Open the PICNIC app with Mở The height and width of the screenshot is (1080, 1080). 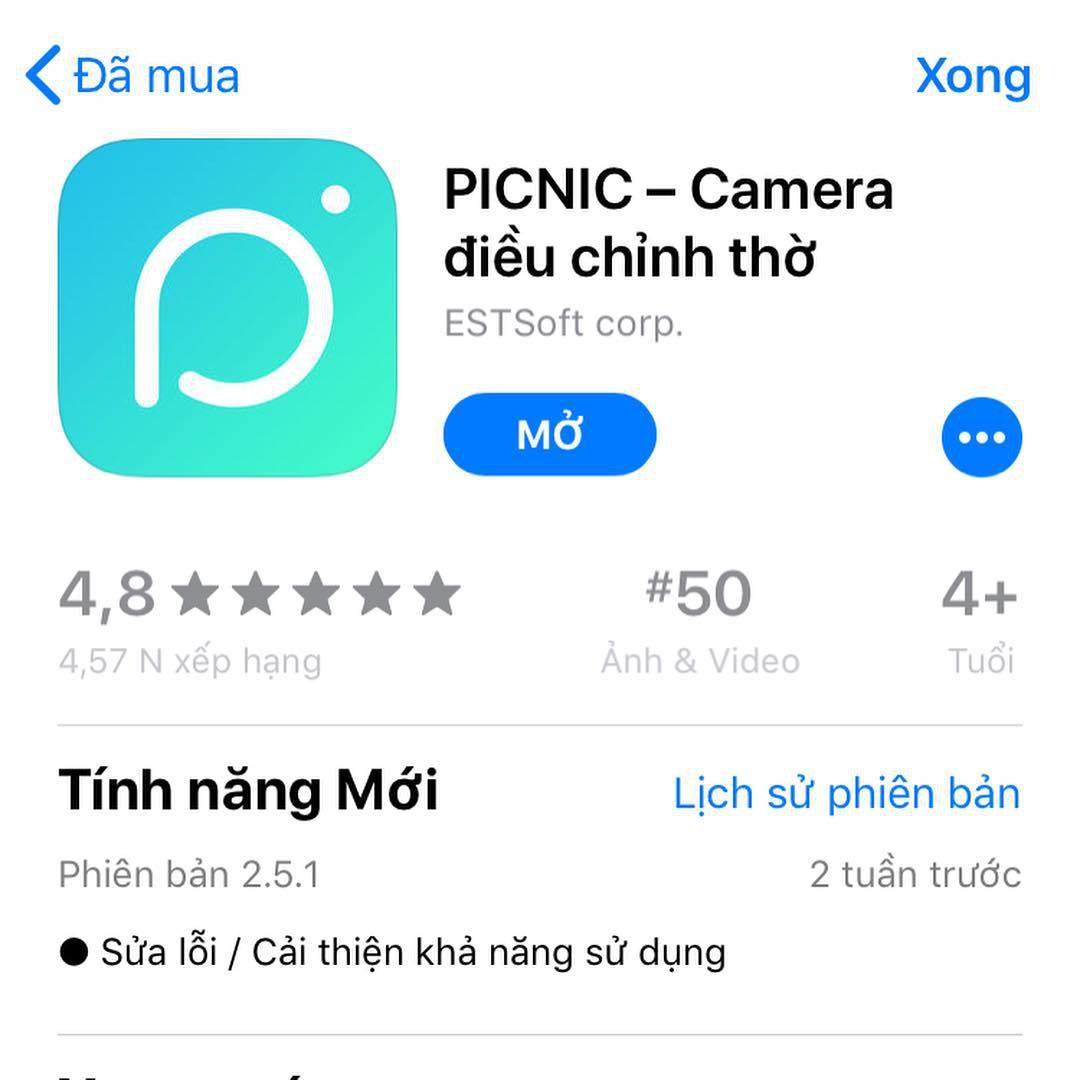click(x=550, y=435)
